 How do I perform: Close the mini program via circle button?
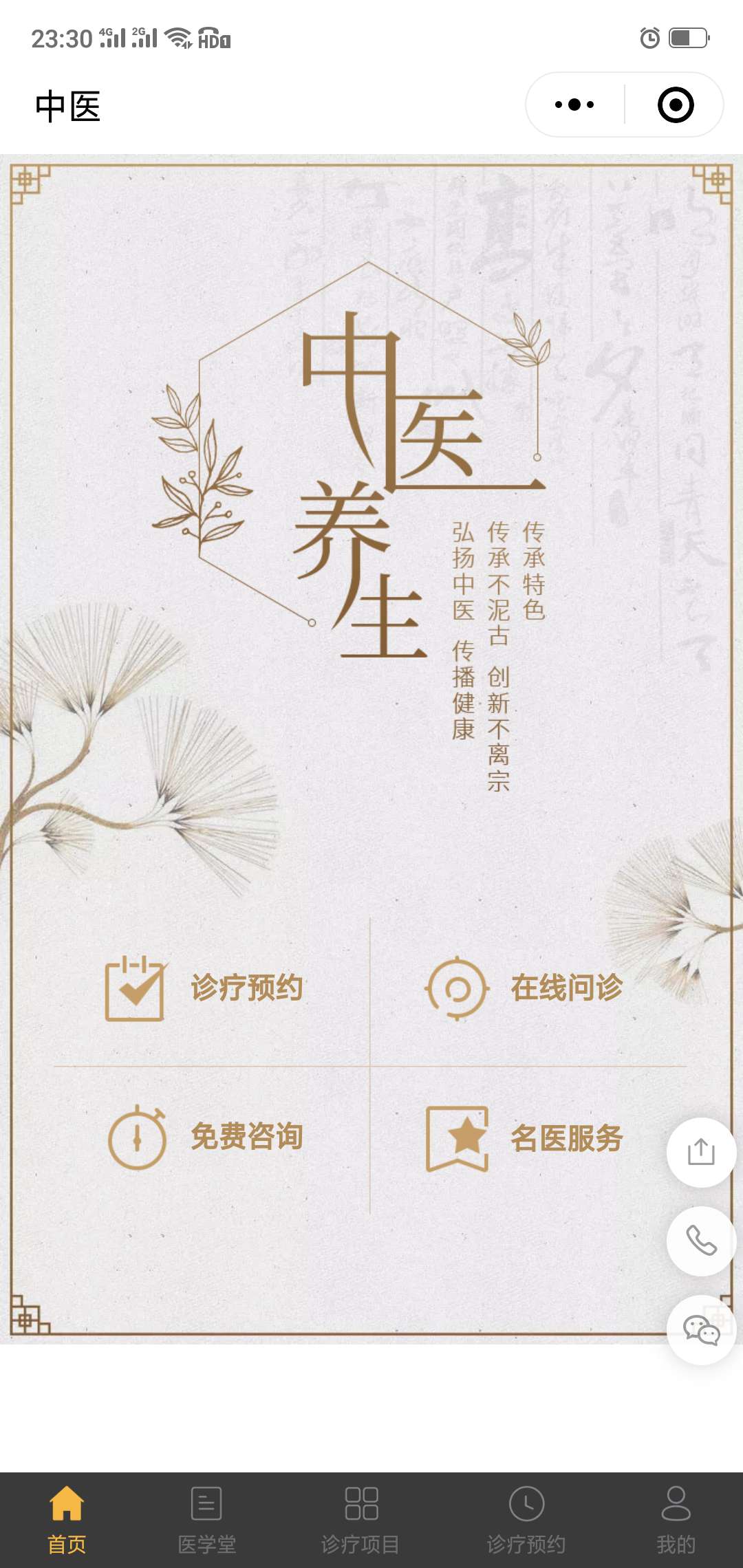coord(675,105)
